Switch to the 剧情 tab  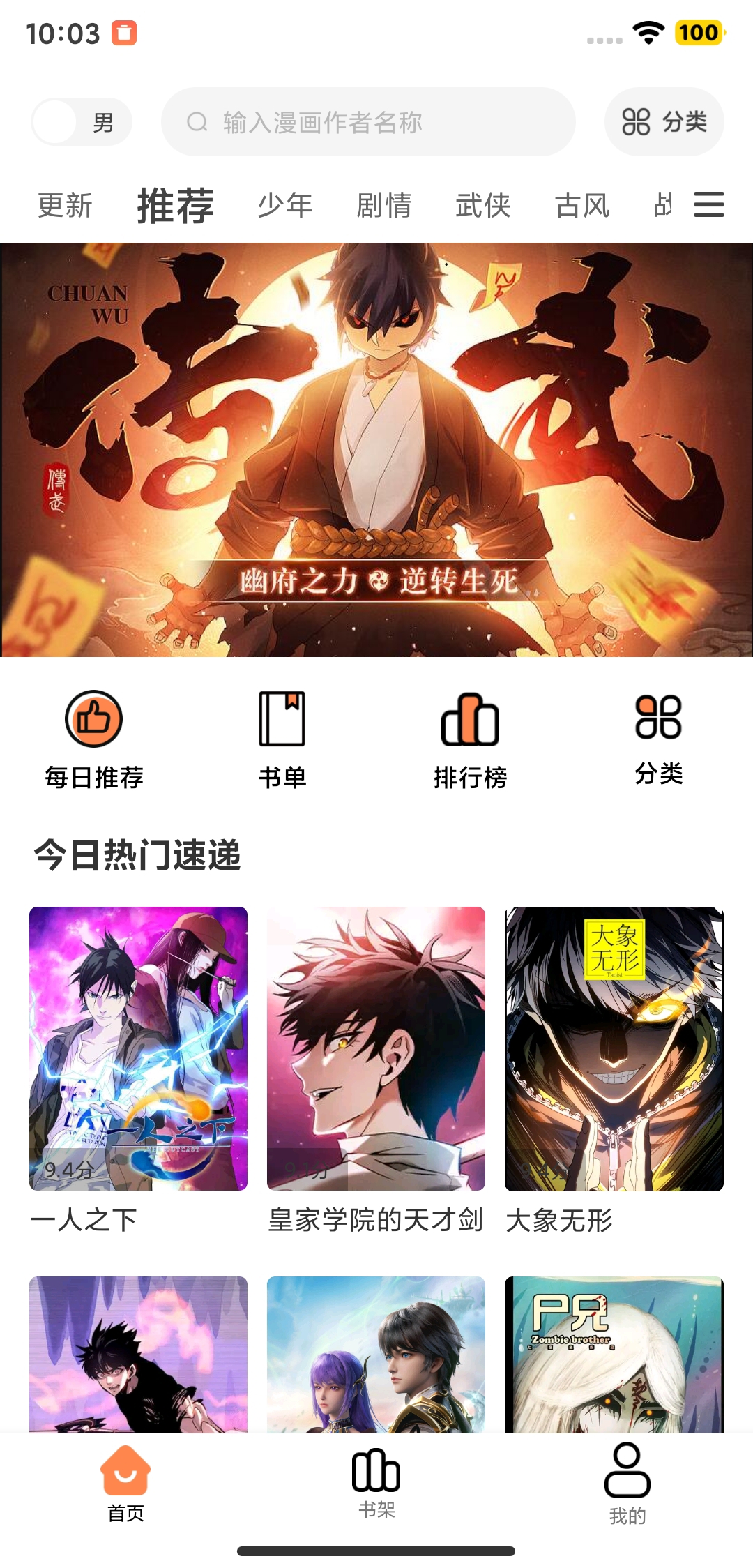point(384,206)
